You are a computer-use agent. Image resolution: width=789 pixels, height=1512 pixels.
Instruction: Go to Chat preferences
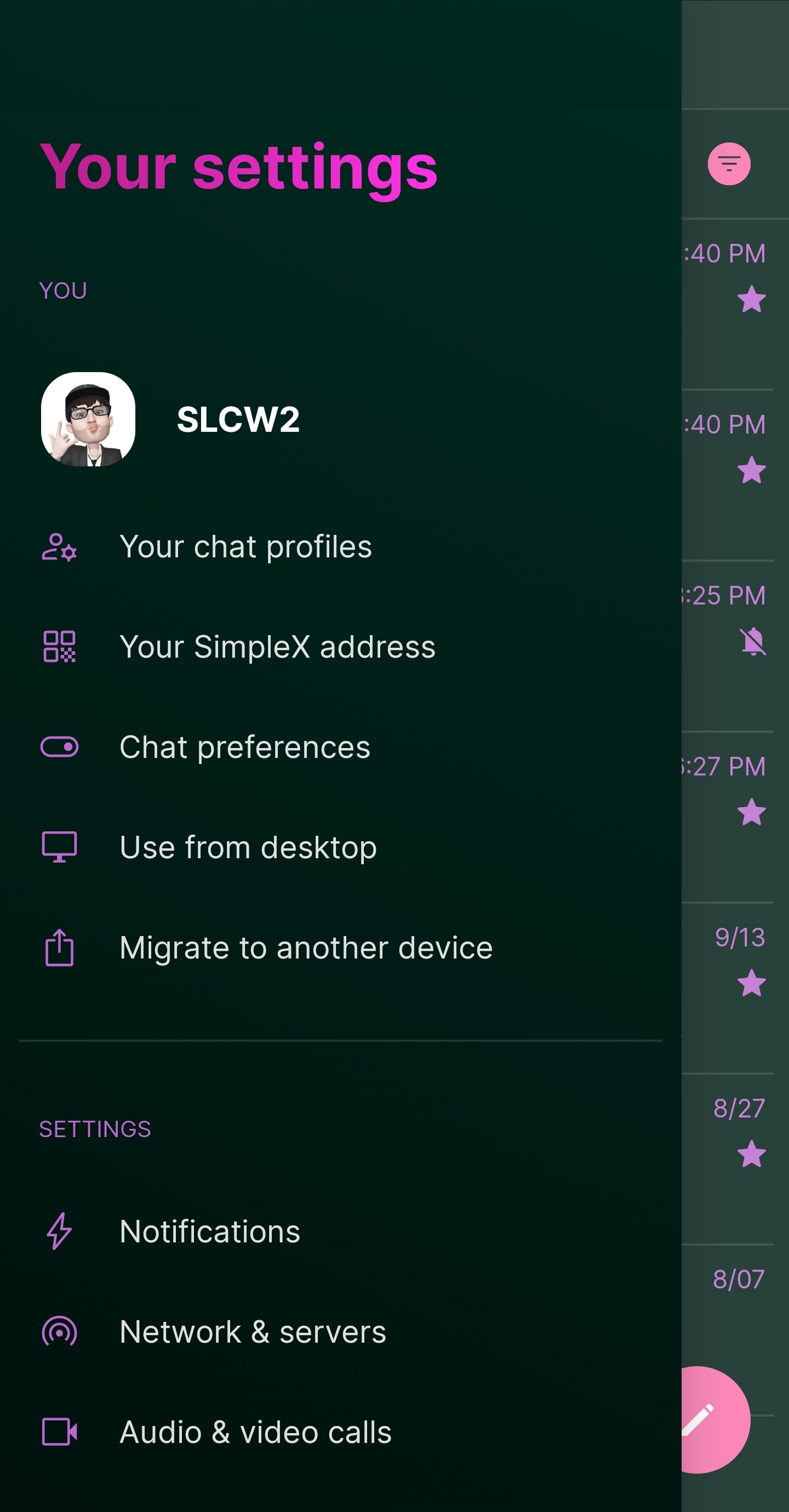tap(245, 747)
